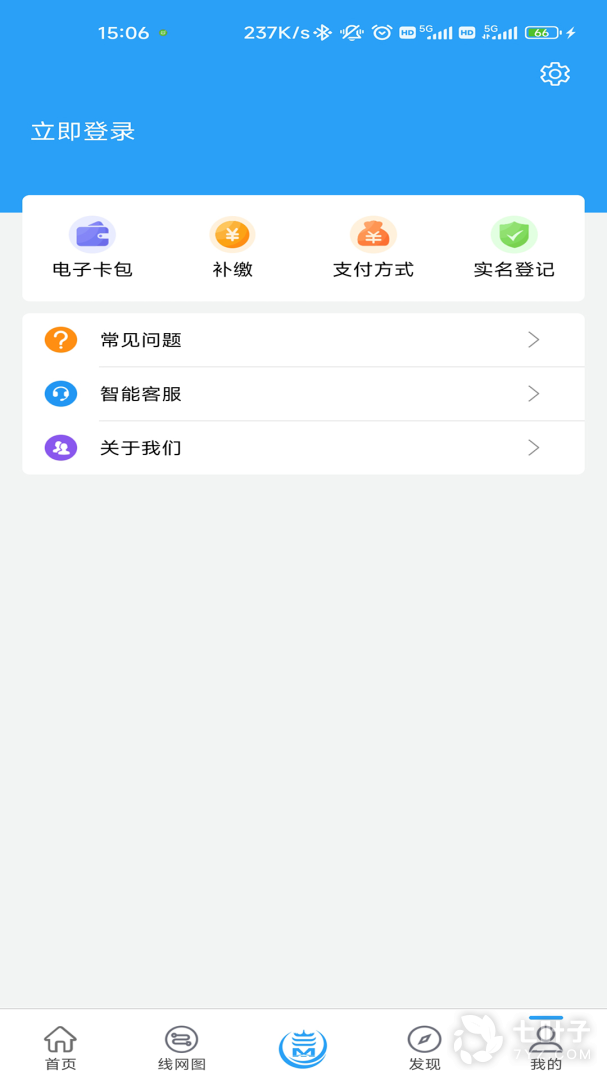Open 电子卡包 wallet

tap(92, 248)
